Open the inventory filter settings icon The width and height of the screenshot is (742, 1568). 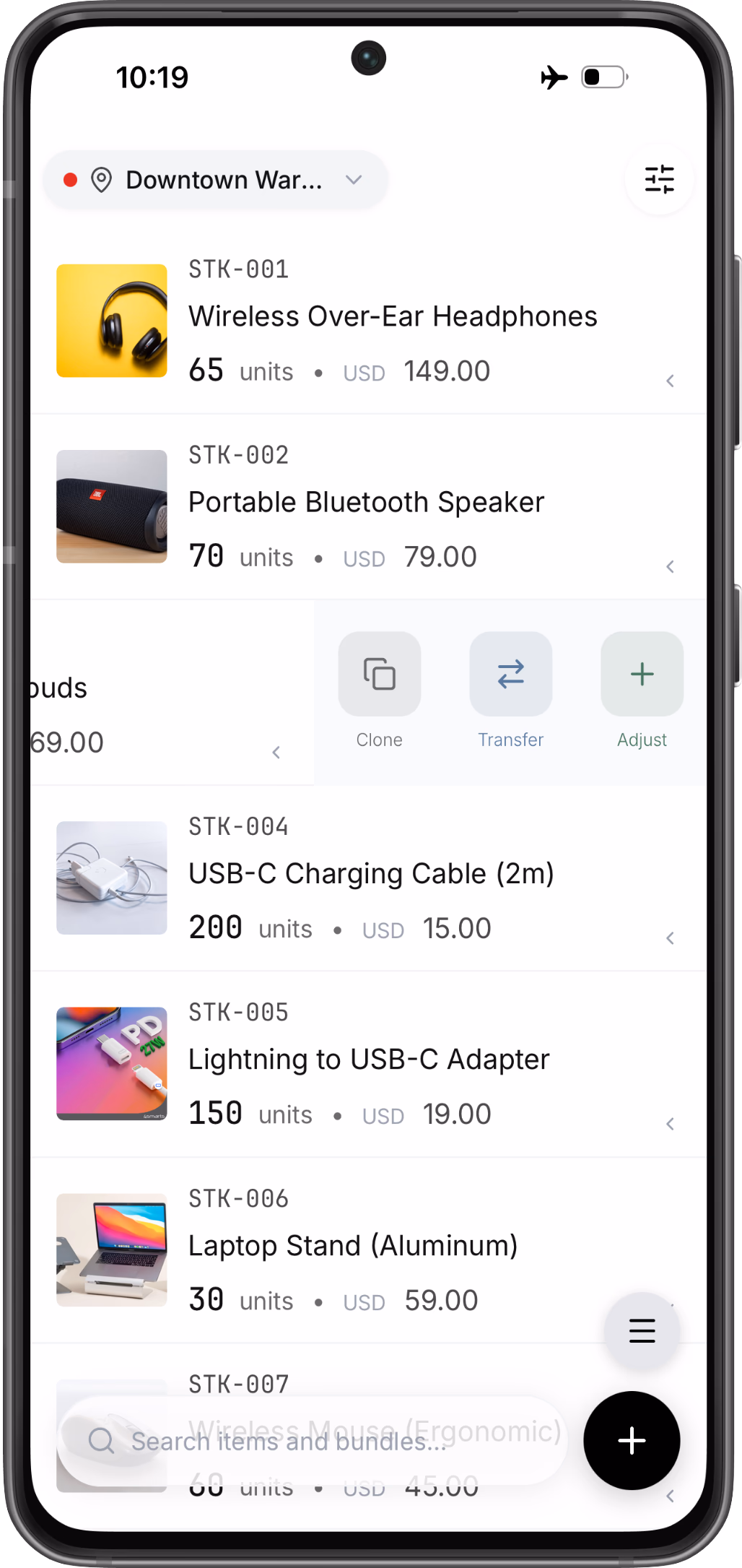[659, 180]
